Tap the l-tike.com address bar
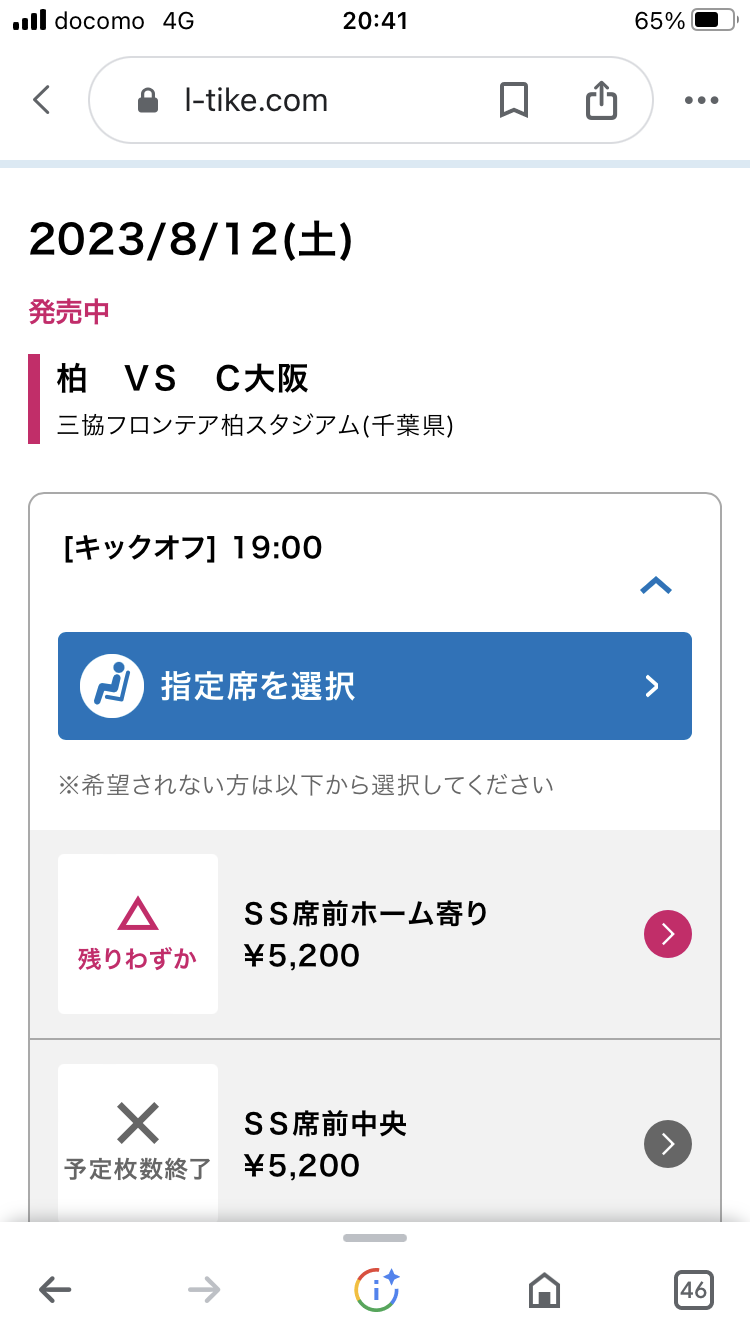The width and height of the screenshot is (750, 1334). point(300,100)
